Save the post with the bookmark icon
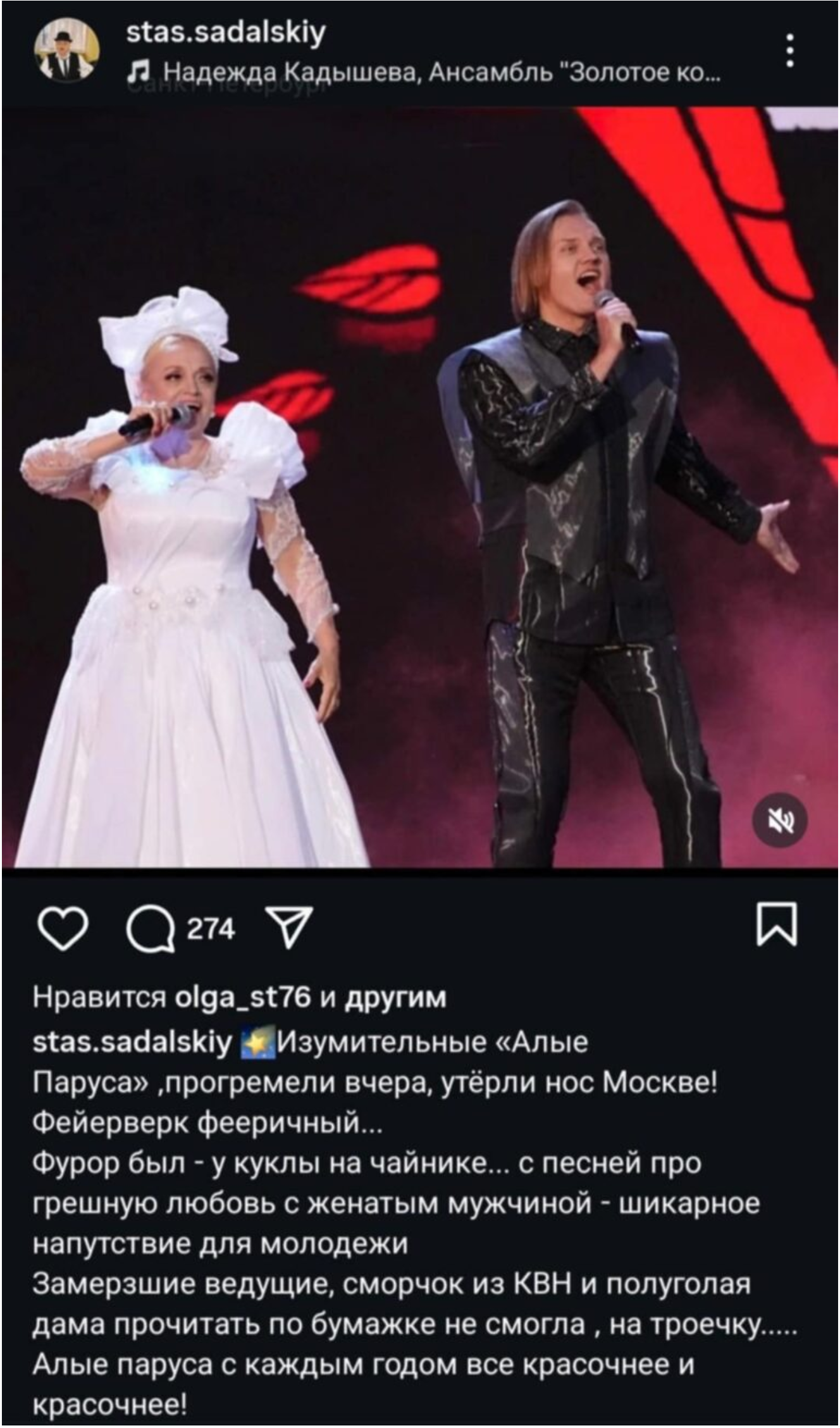Screen dimensions: 840x1428 coord(777,926)
